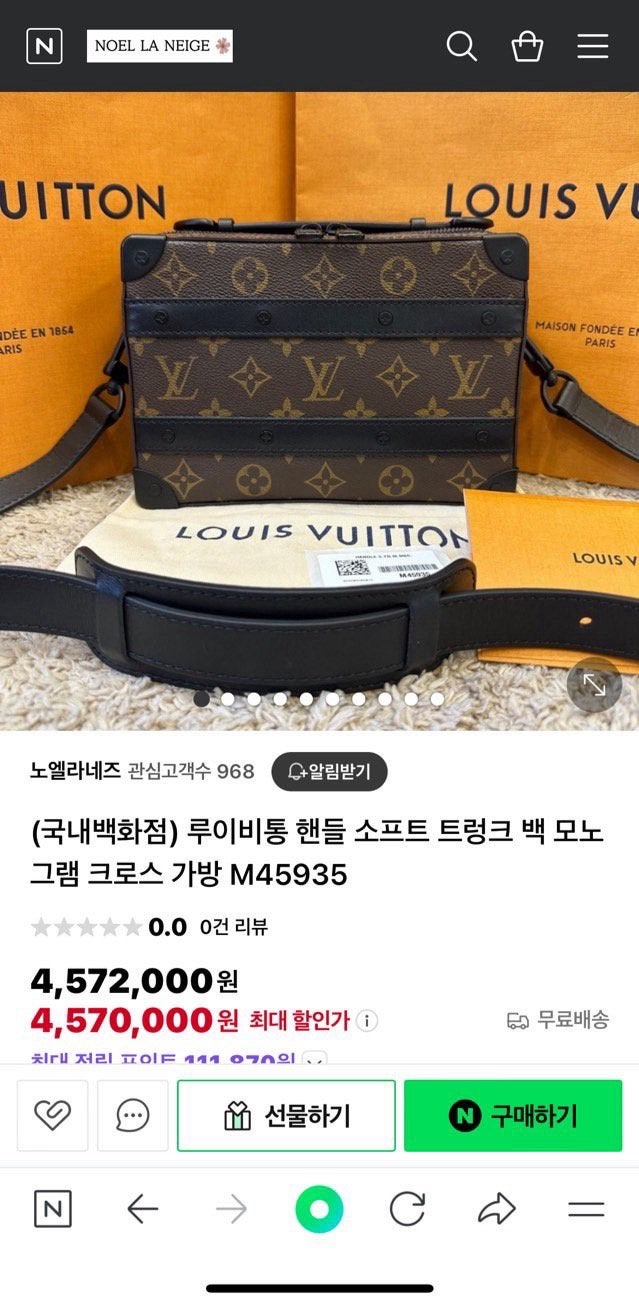Open the Naver N home icon

[44, 46]
